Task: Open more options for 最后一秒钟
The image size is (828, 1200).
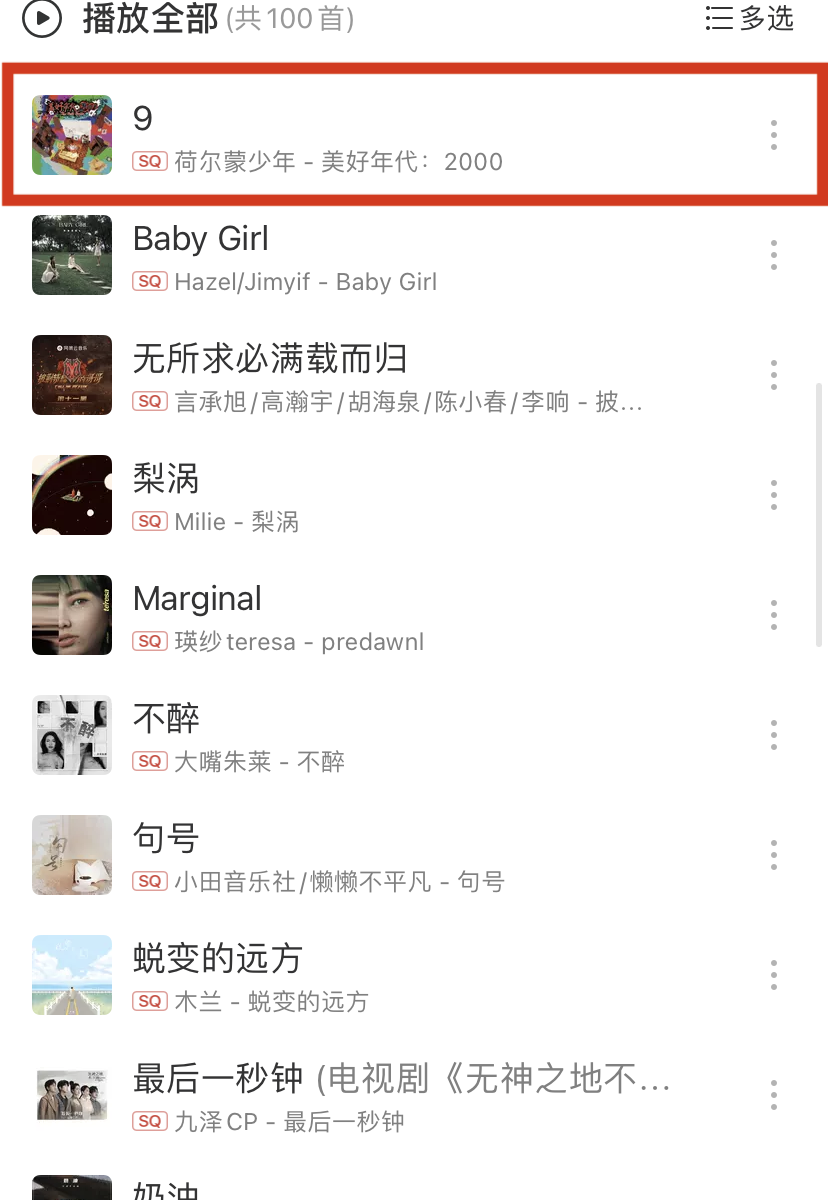Action: tap(773, 1095)
